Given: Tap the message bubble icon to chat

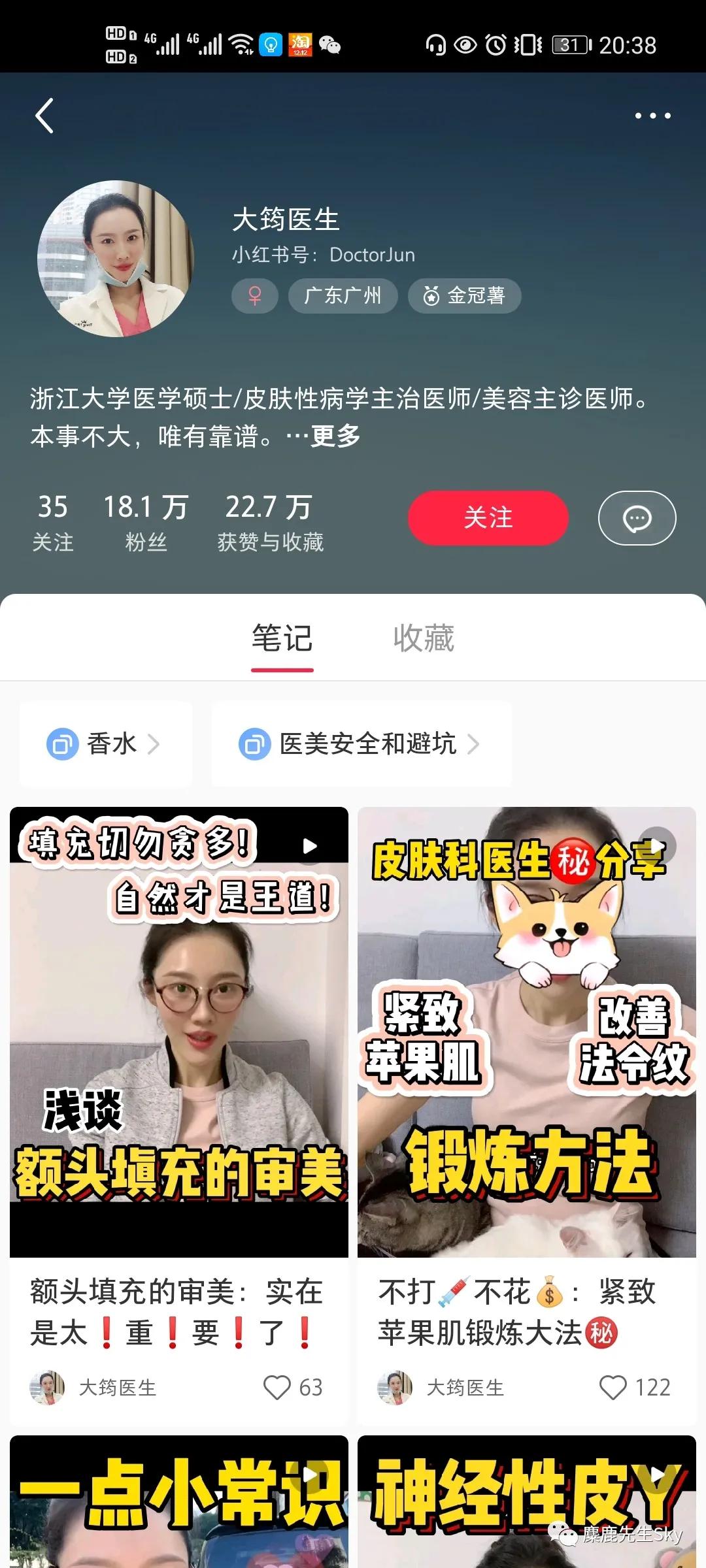Looking at the screenshot, I should 637,518.
